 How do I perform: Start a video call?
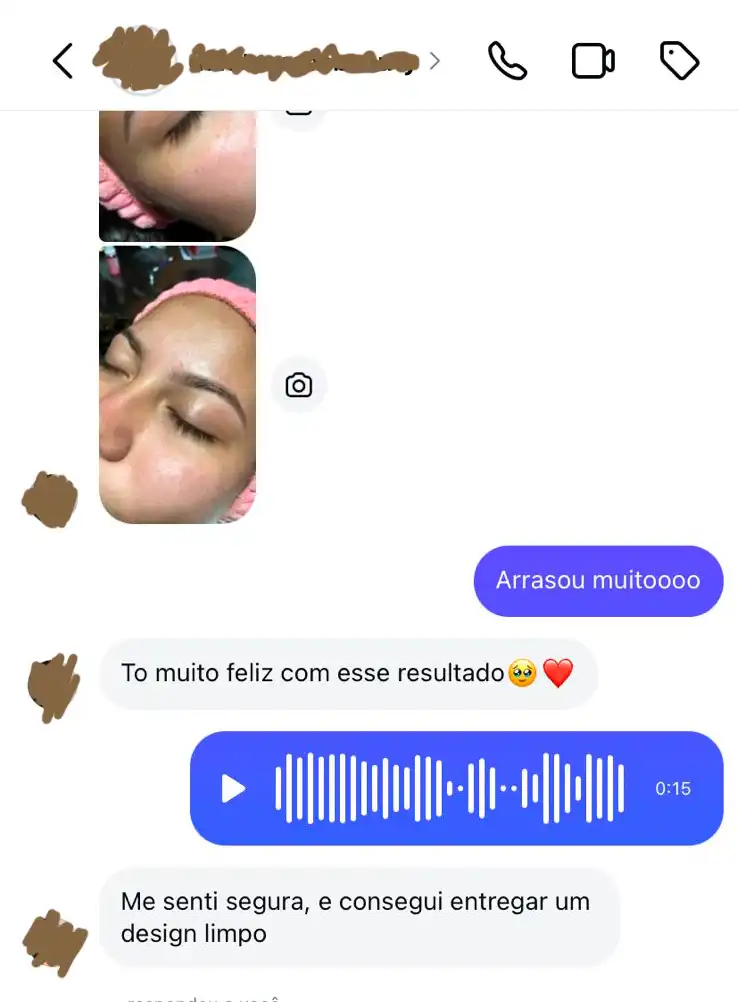click(x=593, y=61)
